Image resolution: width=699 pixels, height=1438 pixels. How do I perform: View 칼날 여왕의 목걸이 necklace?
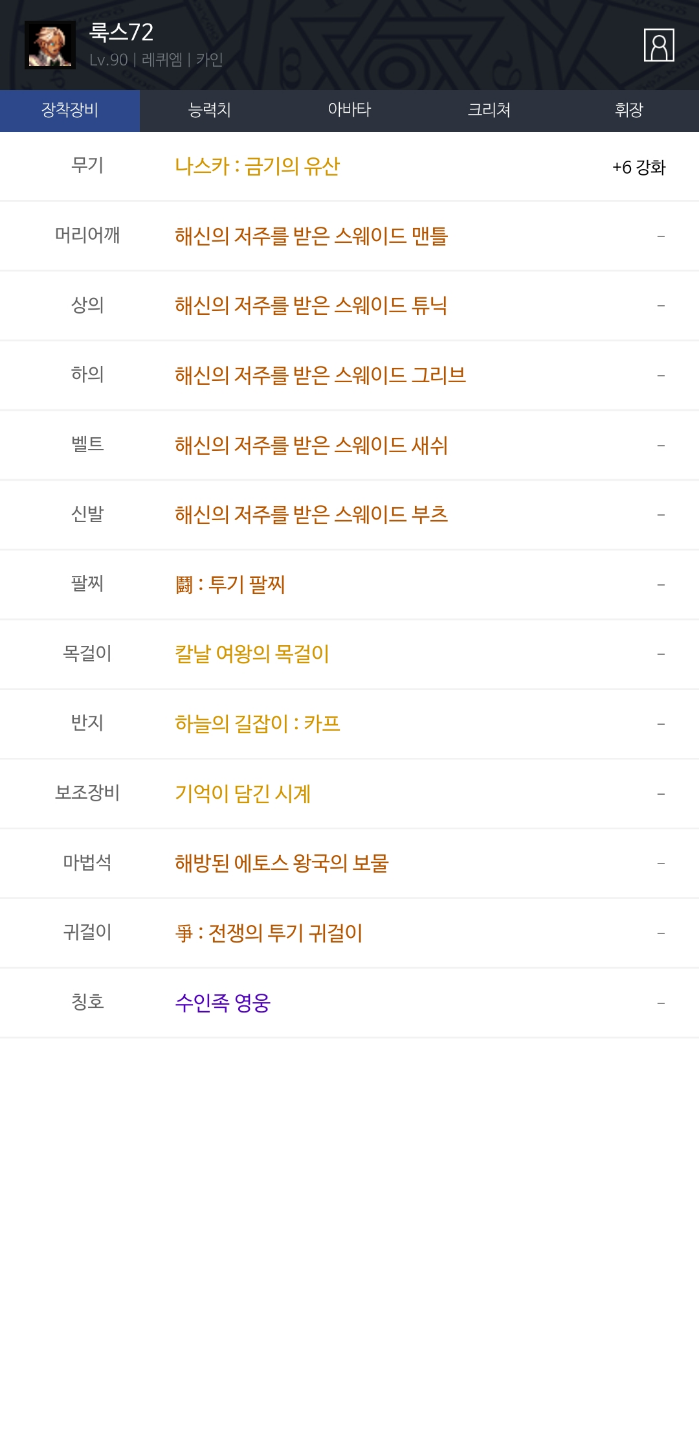[252, 654]
